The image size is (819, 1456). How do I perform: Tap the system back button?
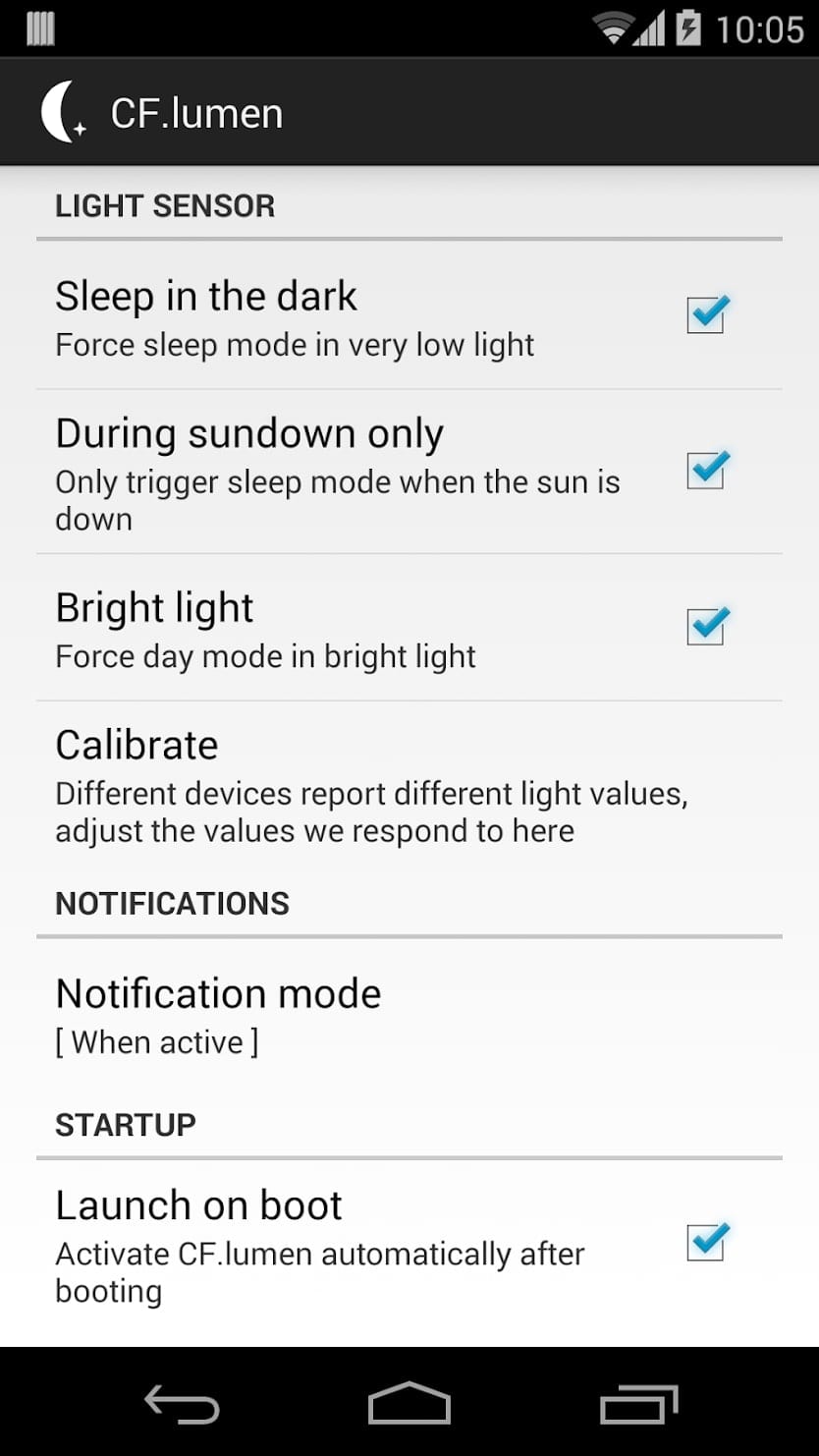182,1403
